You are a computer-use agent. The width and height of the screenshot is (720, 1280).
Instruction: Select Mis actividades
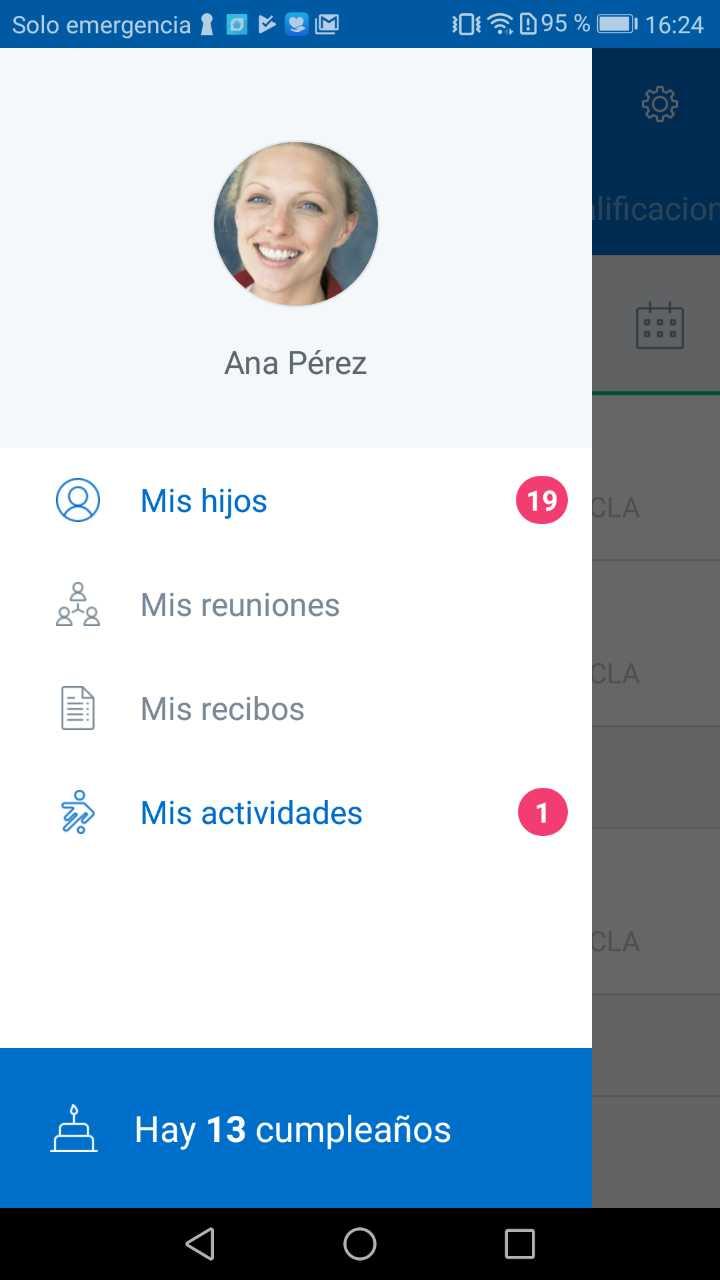(x=296, y=813)
